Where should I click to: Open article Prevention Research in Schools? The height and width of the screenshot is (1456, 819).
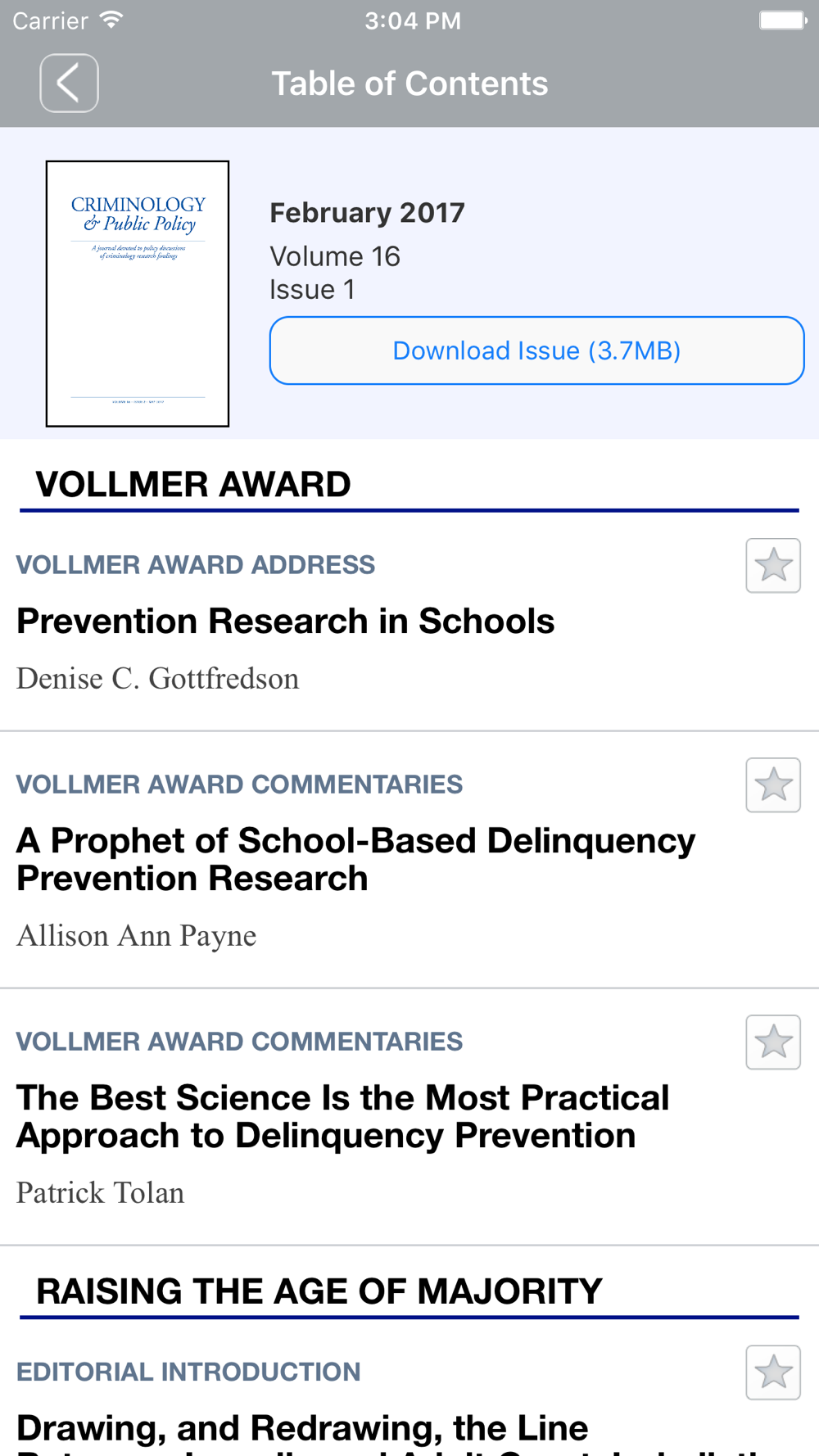(285, 622)
